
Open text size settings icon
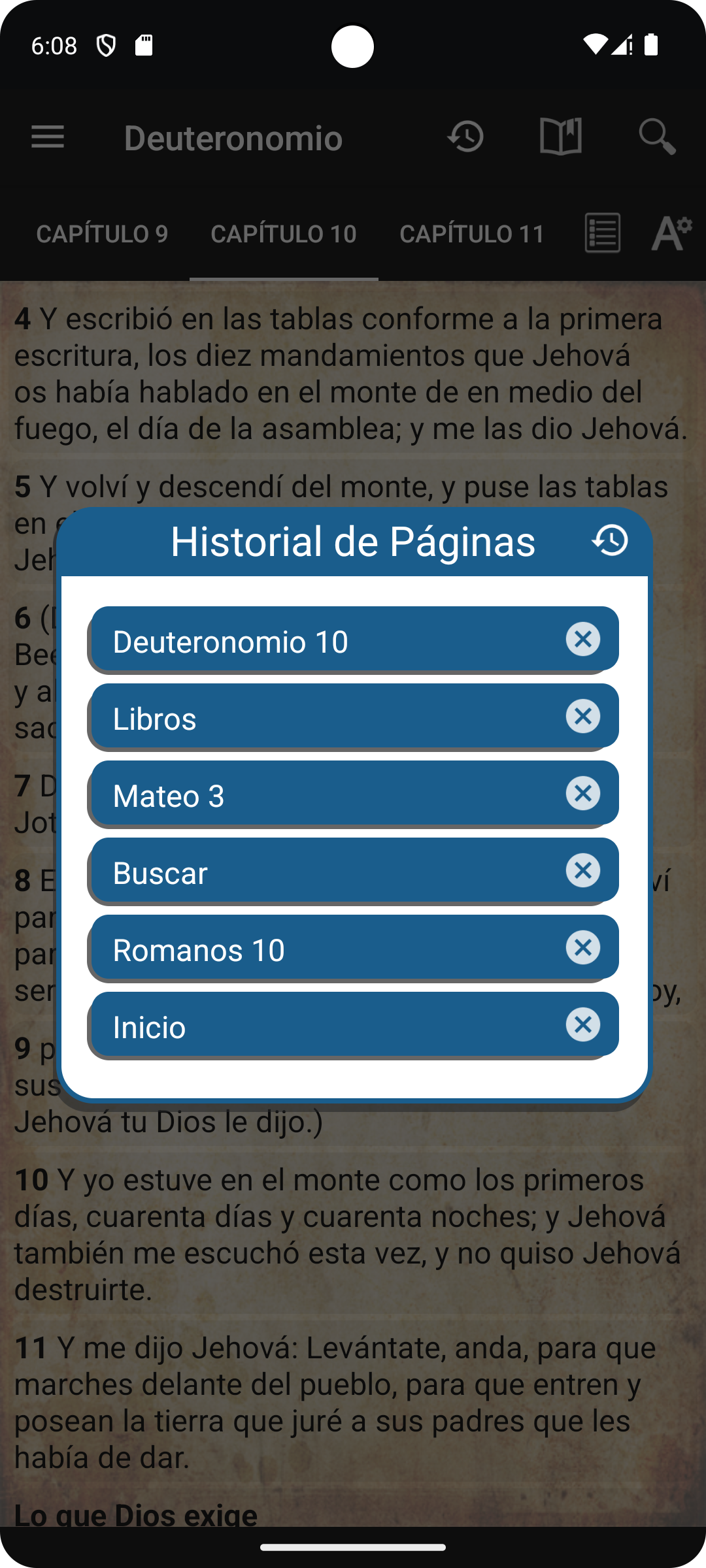click(671, 233)
